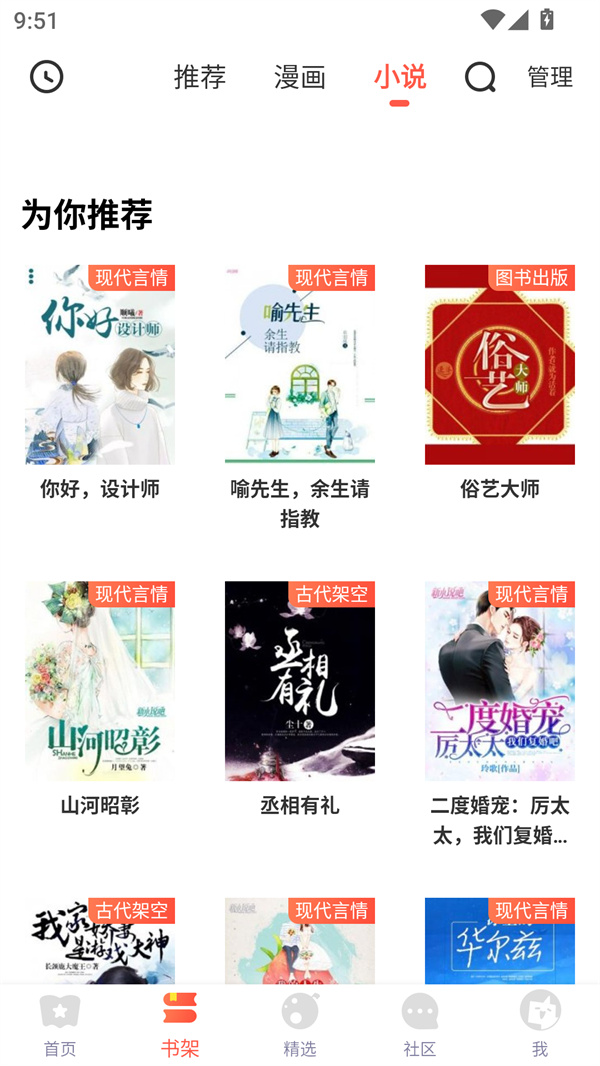The width and height of the screenshot is (600, 1066).
Task: Open the search icon
Action: click(480, 77)
